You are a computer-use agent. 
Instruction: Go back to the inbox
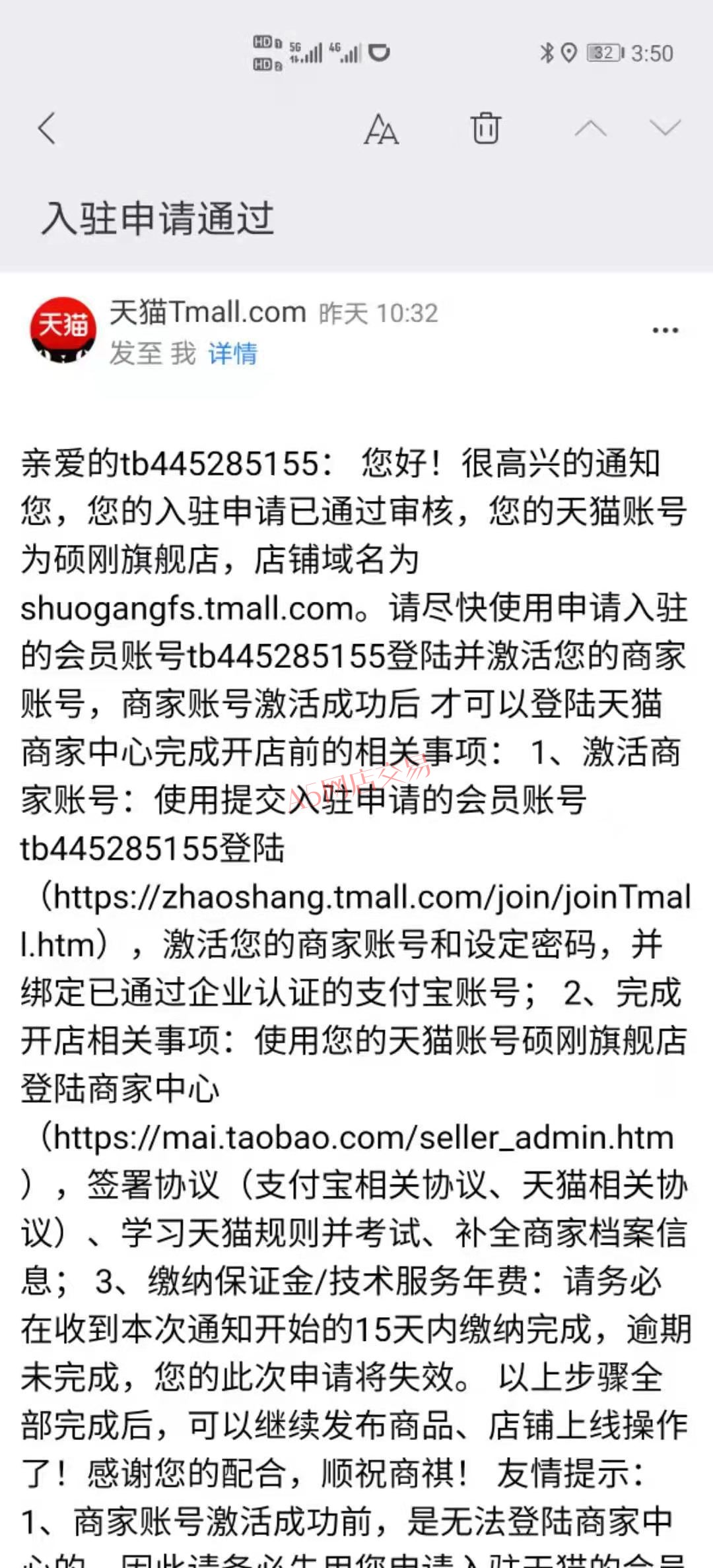pos(47,128)
